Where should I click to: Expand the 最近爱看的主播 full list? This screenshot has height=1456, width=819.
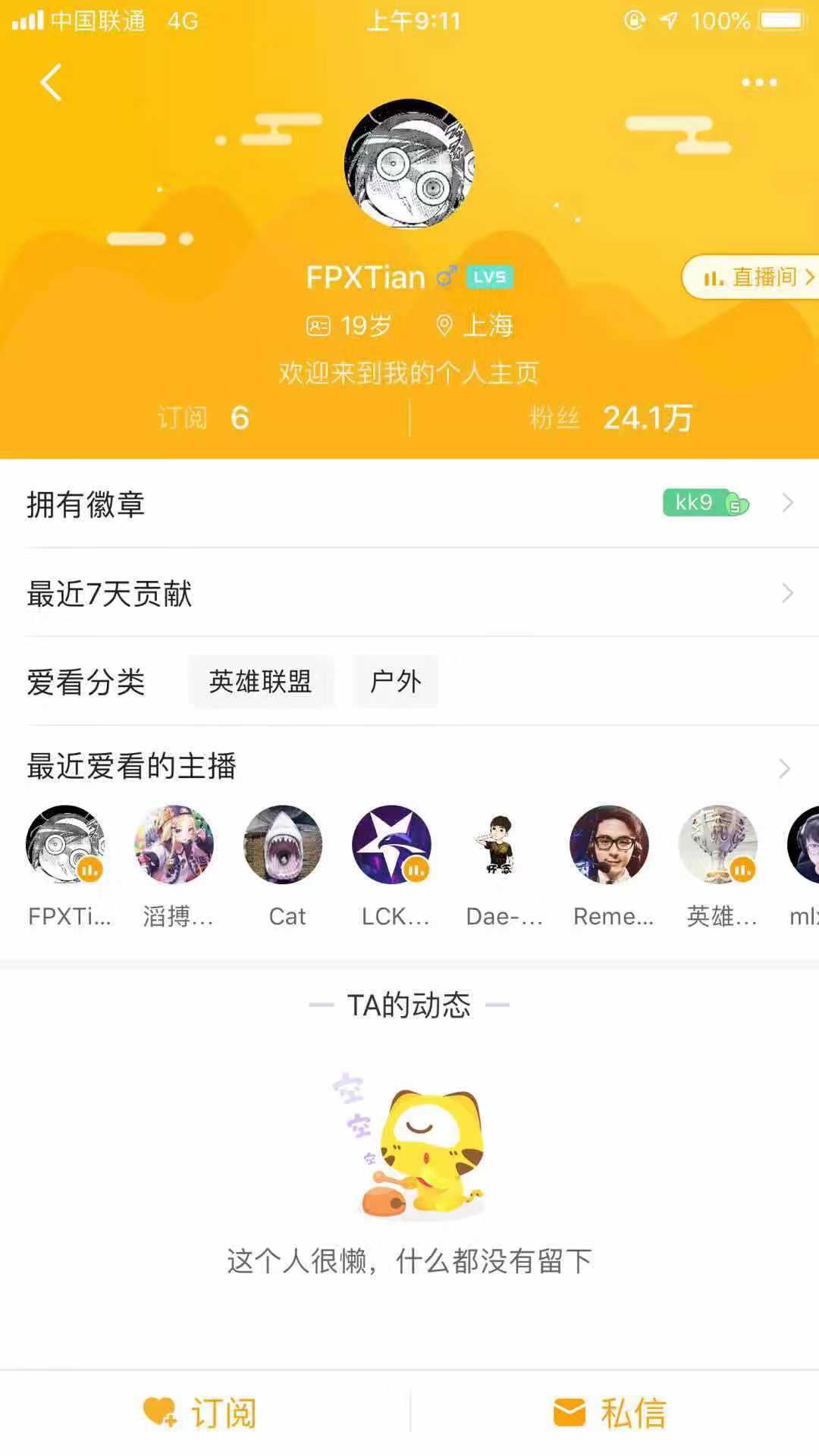tap(786, 768)
